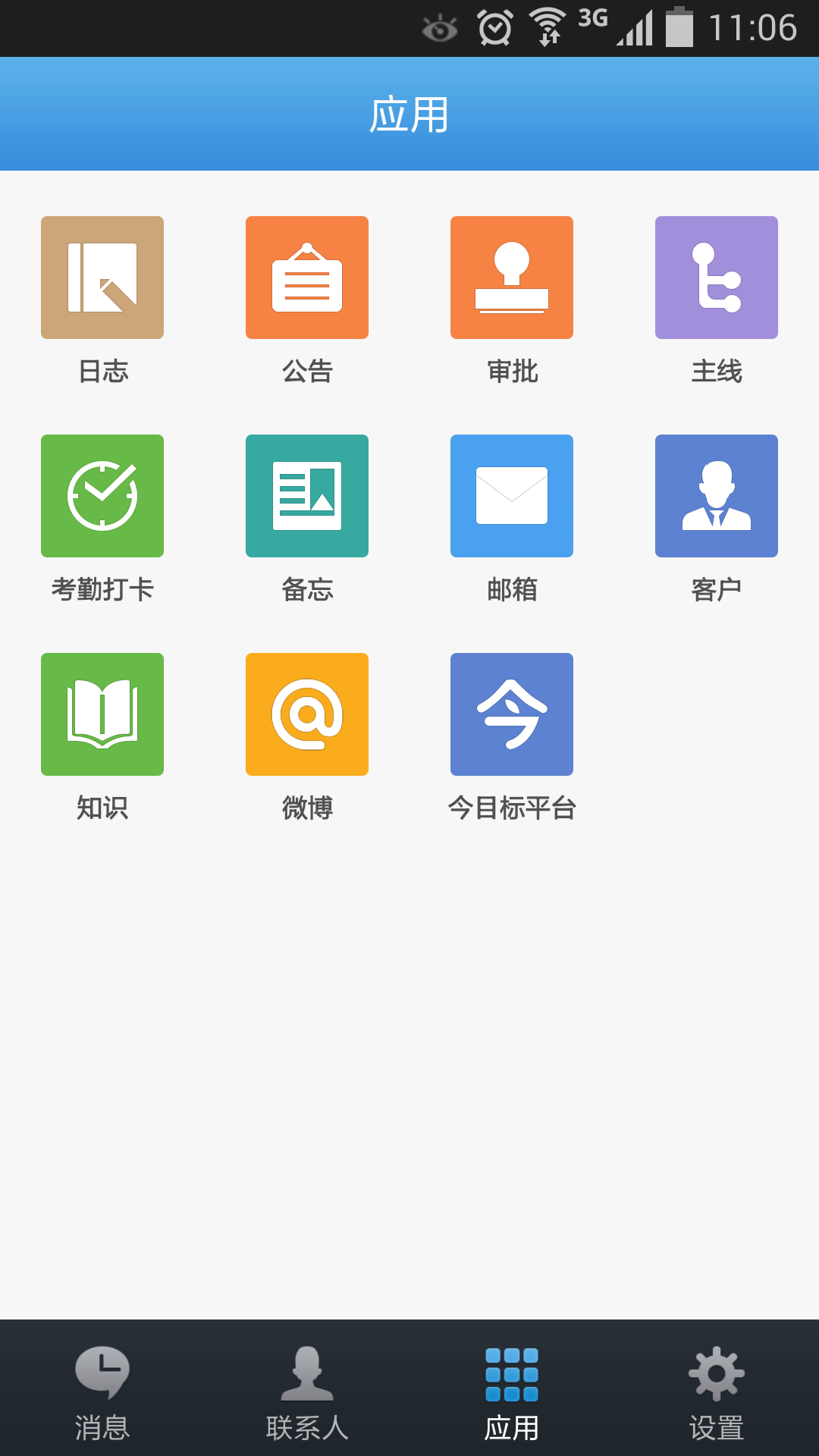This screenshot has width=819, height=1456.
Task: Open the 公告 (Announcements) app
Action: [307, 278]
